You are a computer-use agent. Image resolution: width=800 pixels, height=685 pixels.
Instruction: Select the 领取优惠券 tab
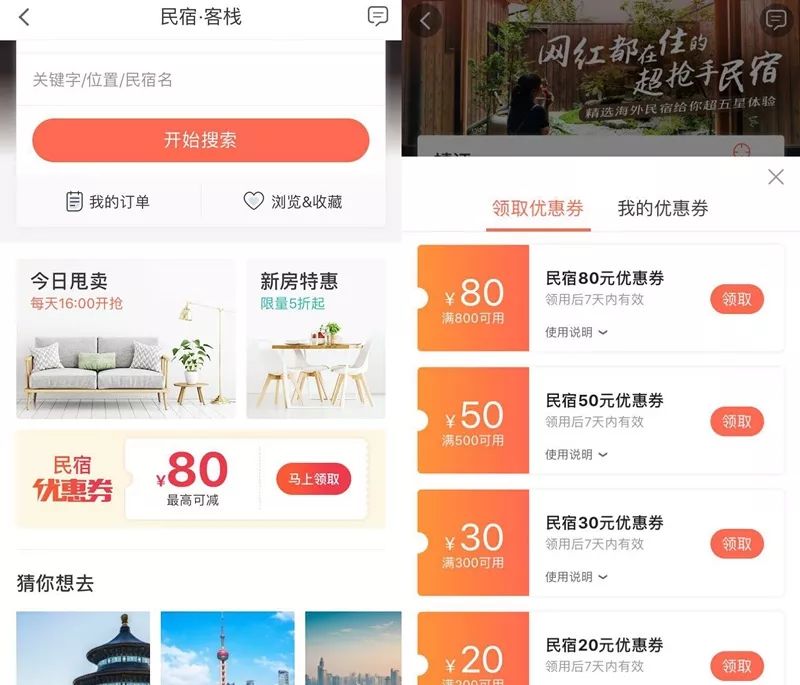(538, 209)
